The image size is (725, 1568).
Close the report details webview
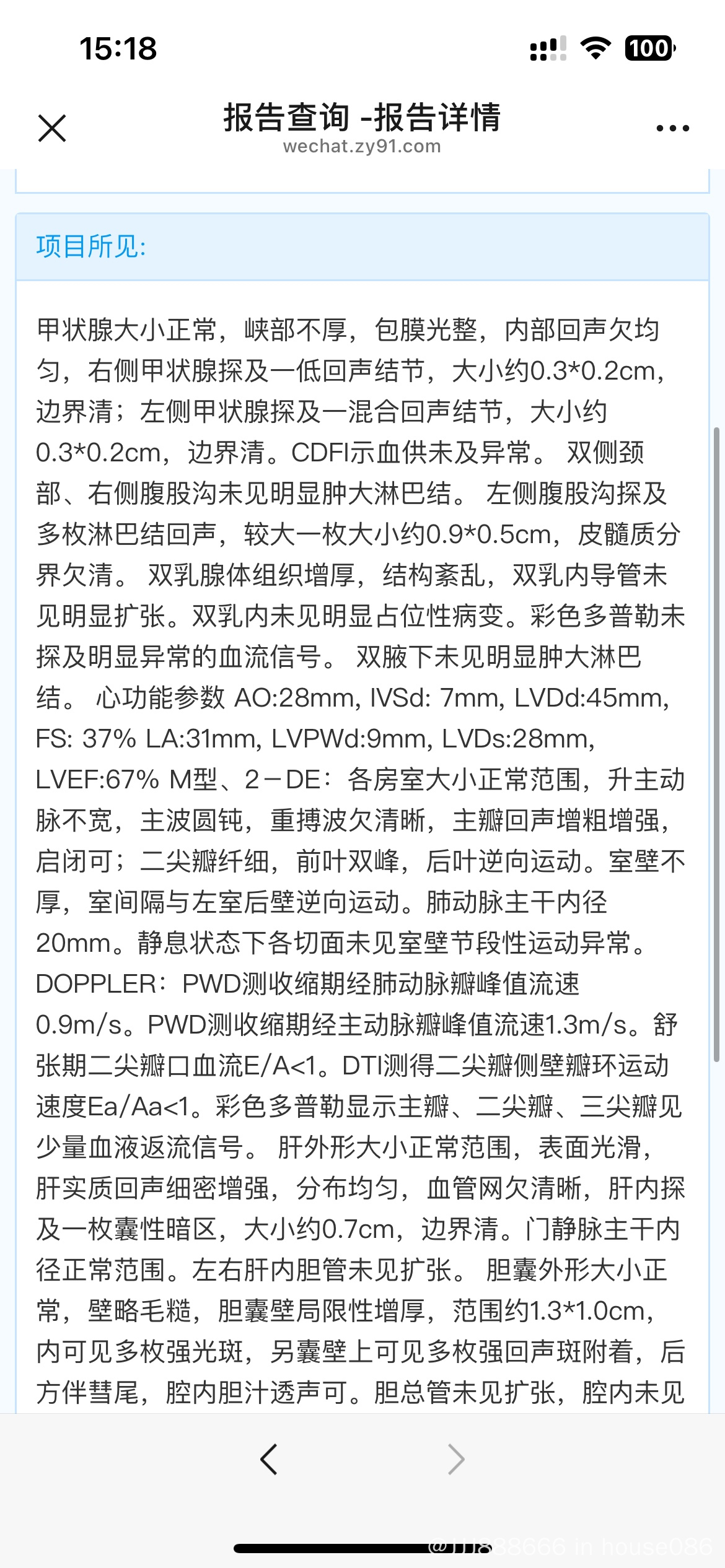[x=52, y=128]
